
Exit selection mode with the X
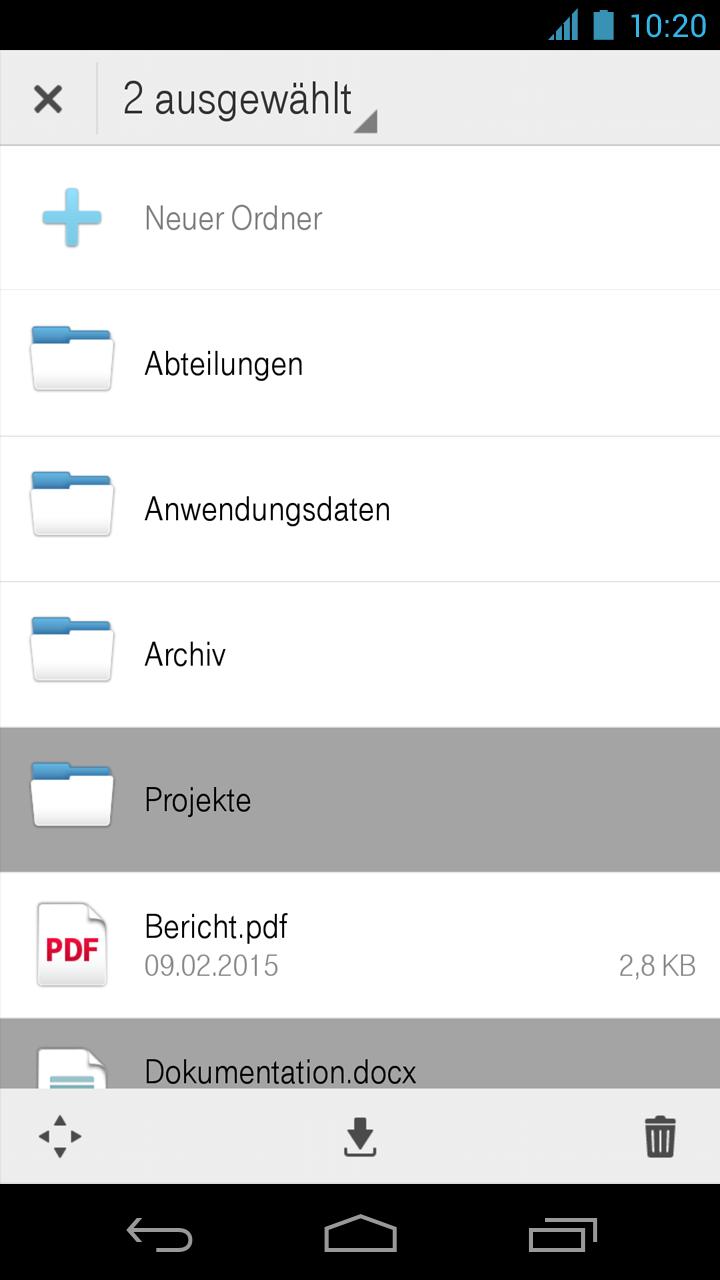pos(47,97)
